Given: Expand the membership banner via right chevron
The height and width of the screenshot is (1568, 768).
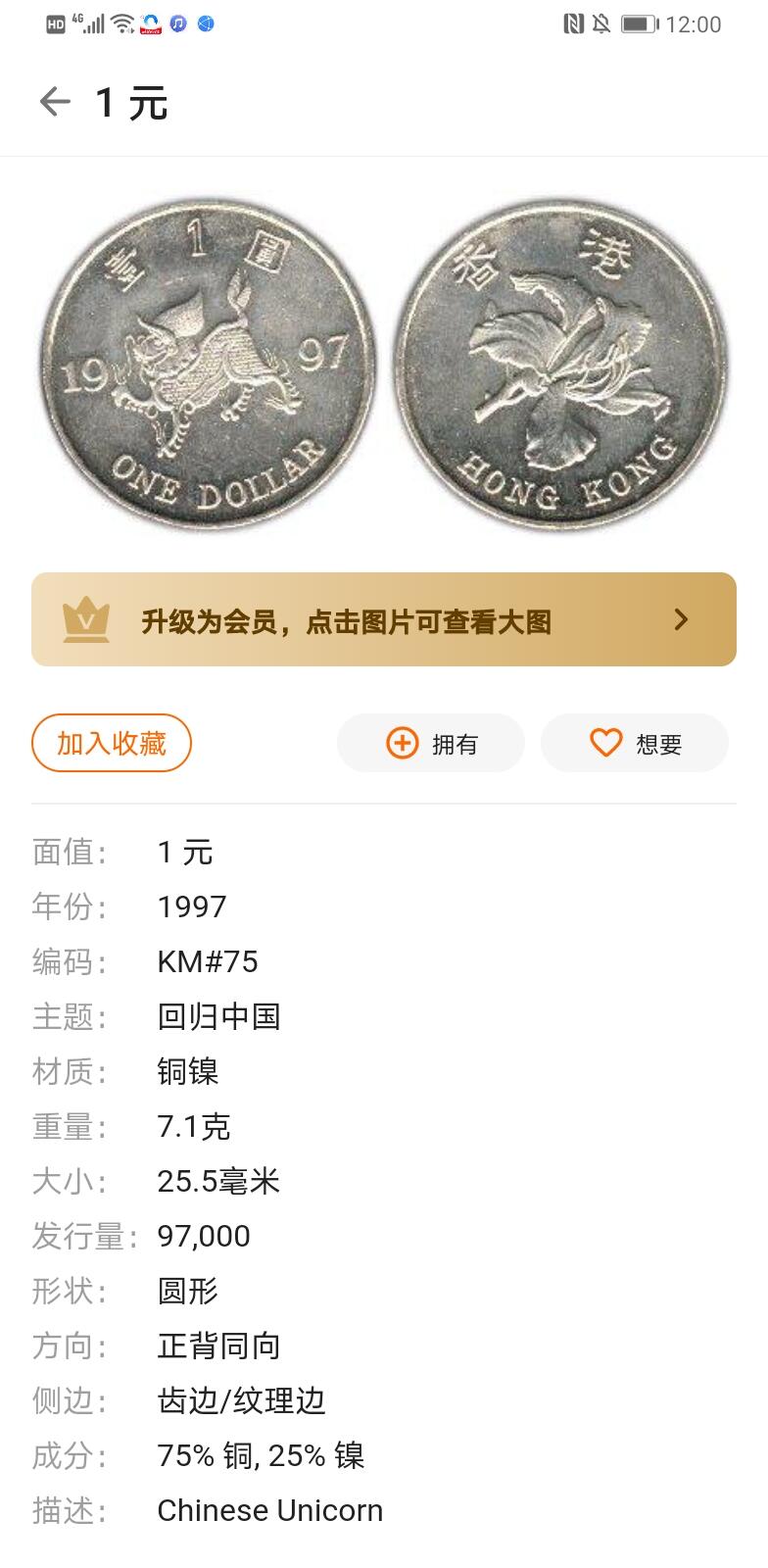Looking at the screenshot, I should [x=682, y=619].
